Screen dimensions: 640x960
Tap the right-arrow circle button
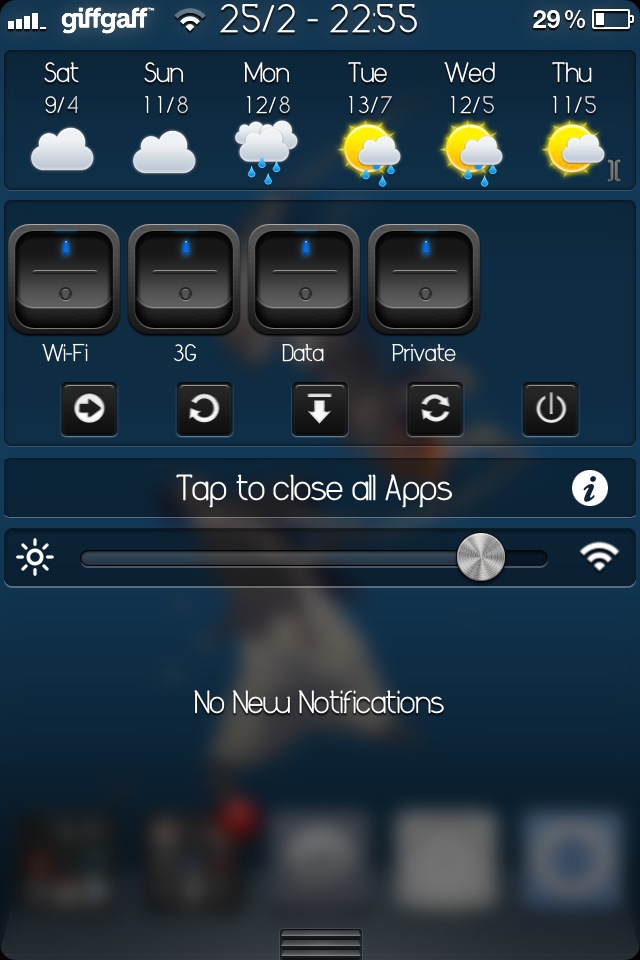[90, 409]
